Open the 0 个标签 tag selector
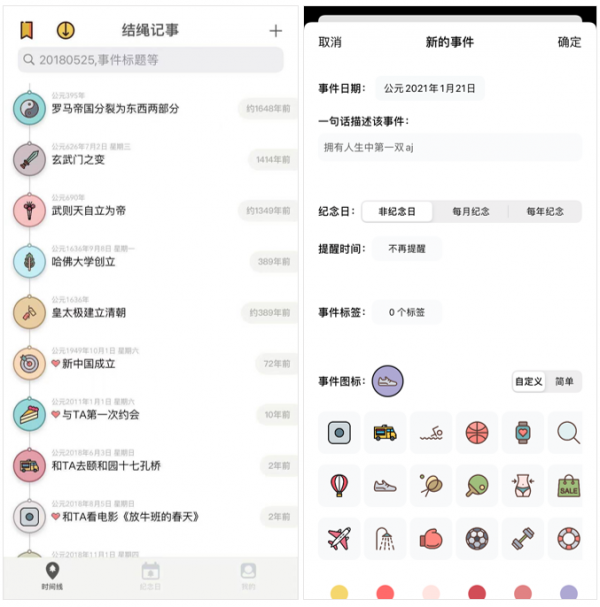Image resolution: width=600 pixels, height=607 pixels. click(x=406, y=312)
